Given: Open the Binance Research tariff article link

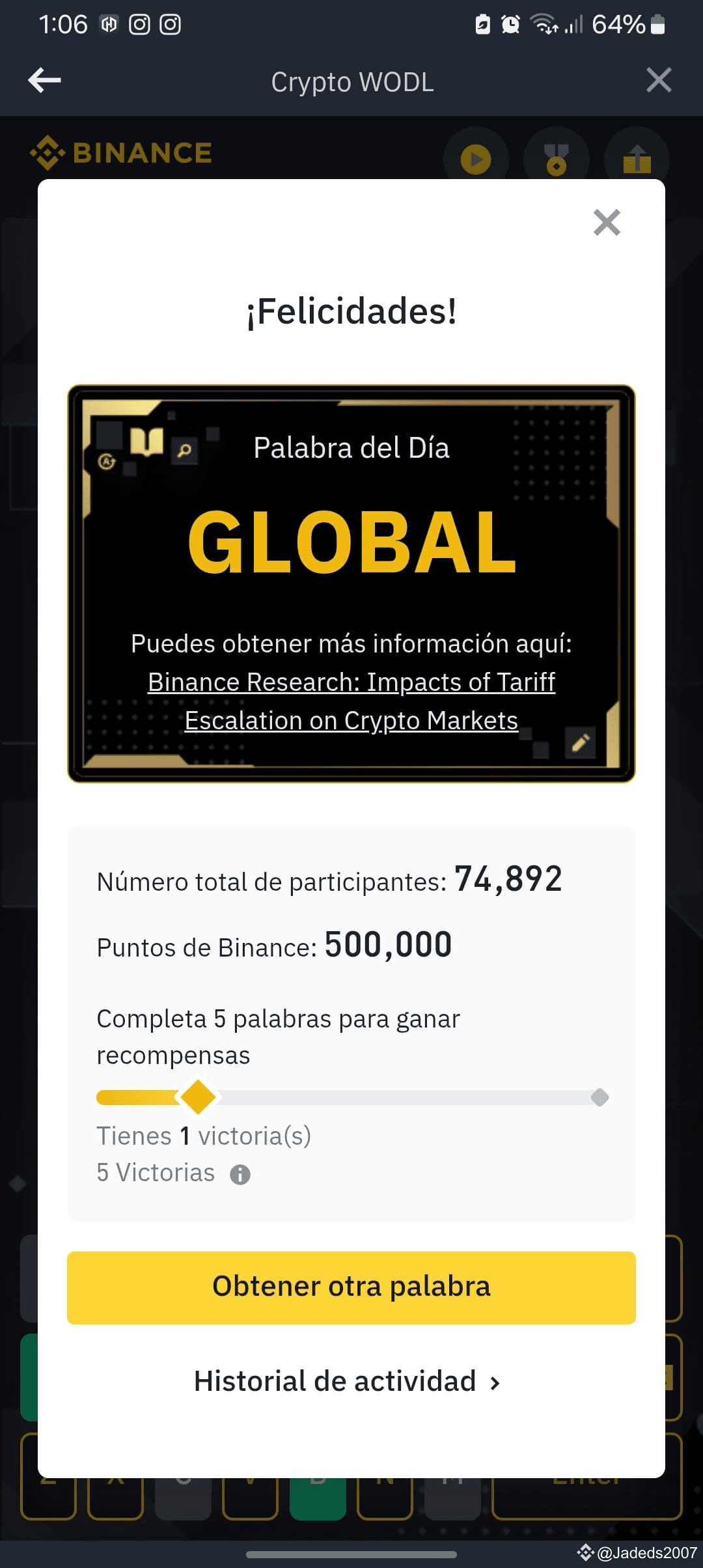Looking at the screenshot, I should [x=351, y=701].
